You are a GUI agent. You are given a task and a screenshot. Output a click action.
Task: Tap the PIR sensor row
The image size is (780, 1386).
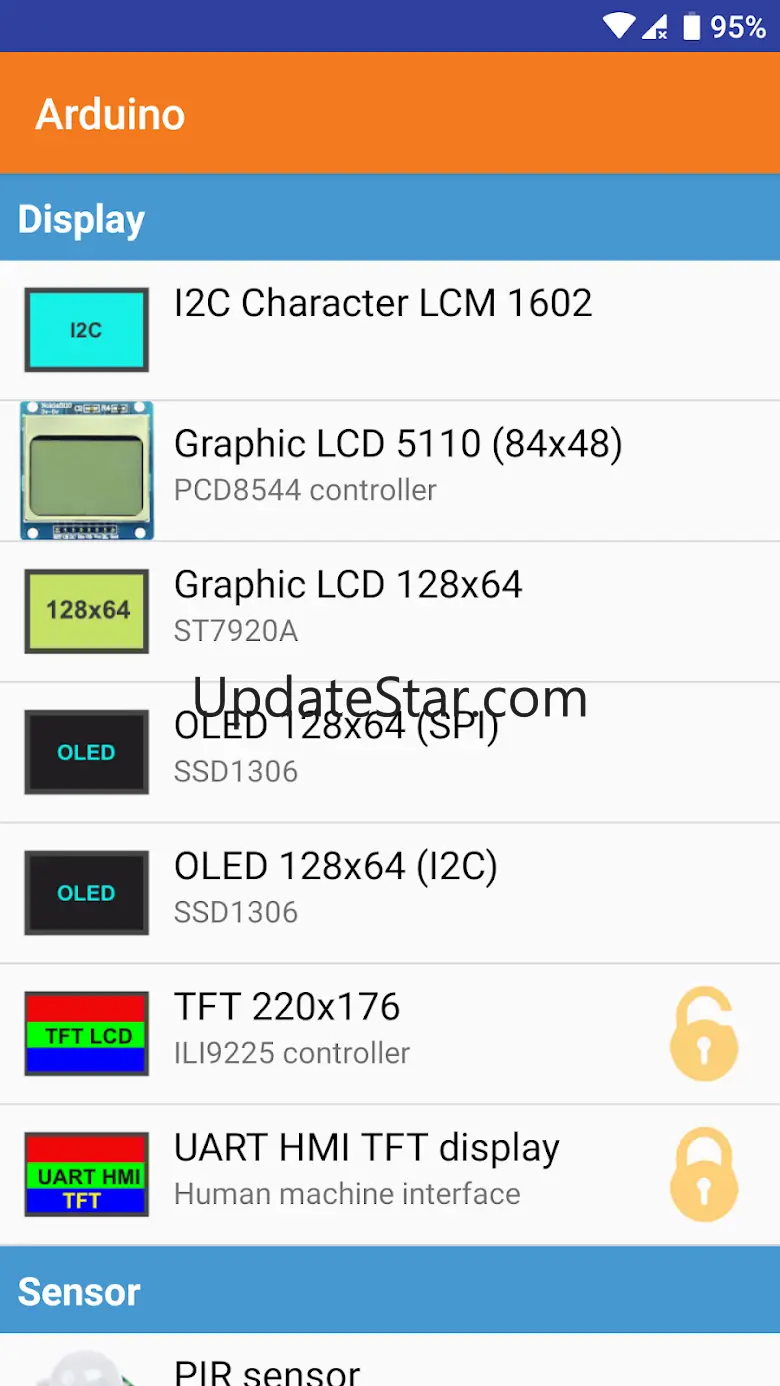click(x=390, y=1360)
